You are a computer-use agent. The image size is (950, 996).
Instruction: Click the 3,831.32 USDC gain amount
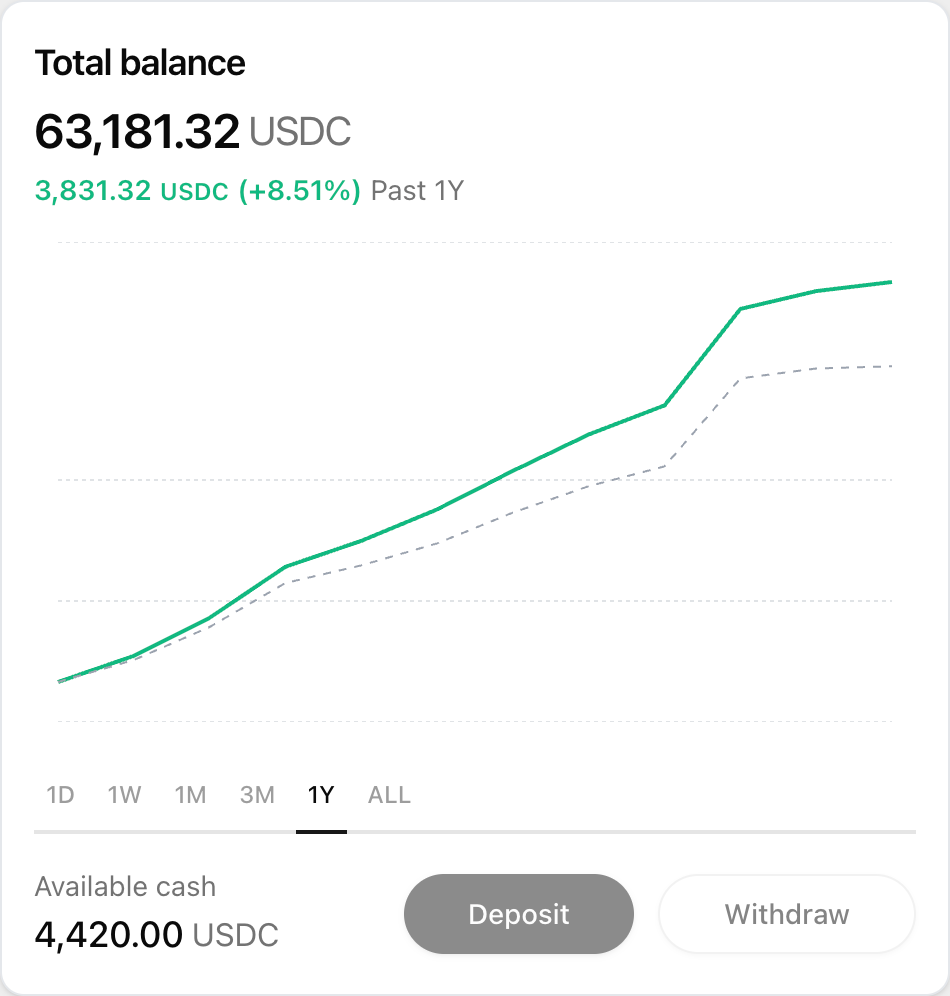(131, 190)
